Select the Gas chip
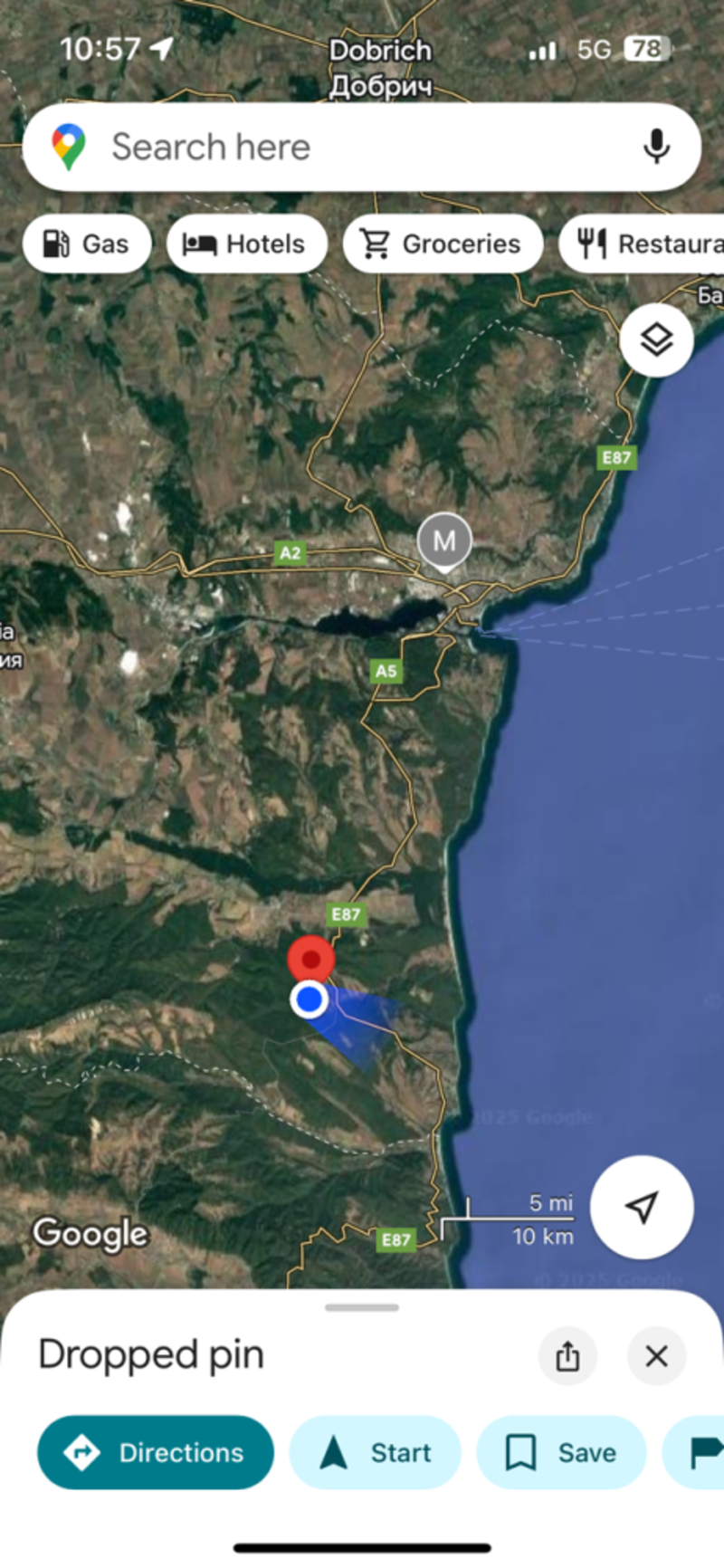Screen dimensions: 724x1568 (x=87, y=244)
